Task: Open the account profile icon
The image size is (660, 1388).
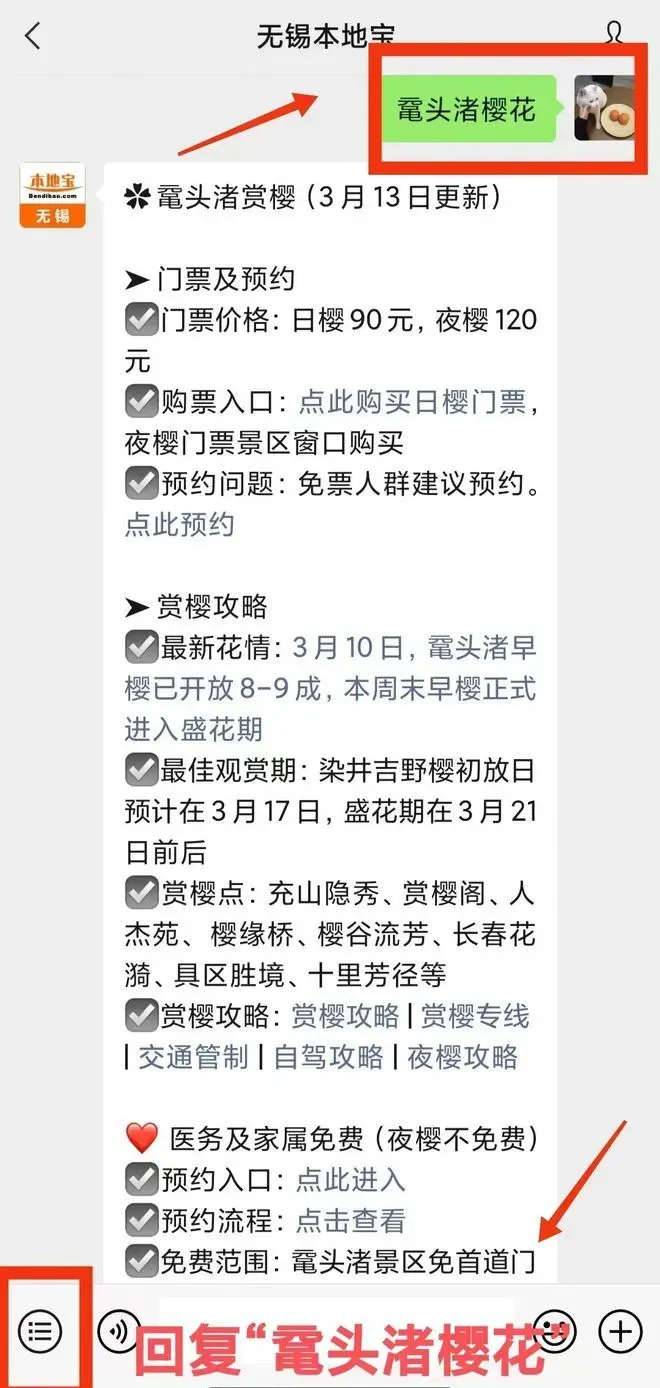Action: (614, 34)
